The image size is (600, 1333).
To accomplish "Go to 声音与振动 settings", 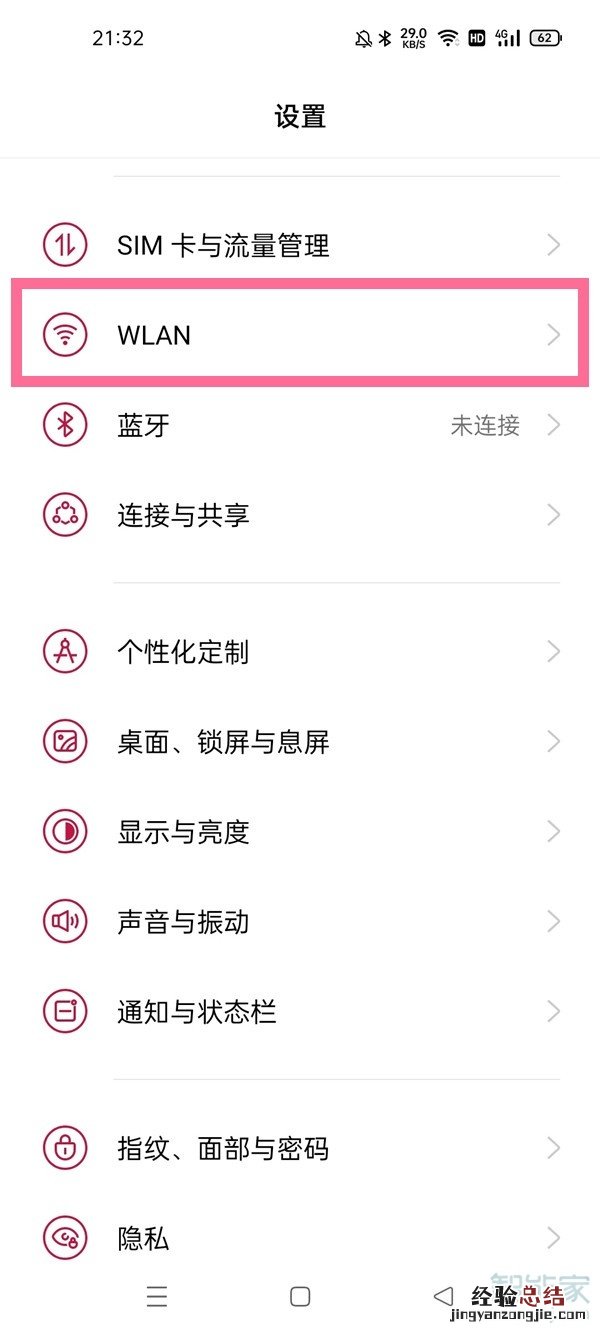I will 300,922.
